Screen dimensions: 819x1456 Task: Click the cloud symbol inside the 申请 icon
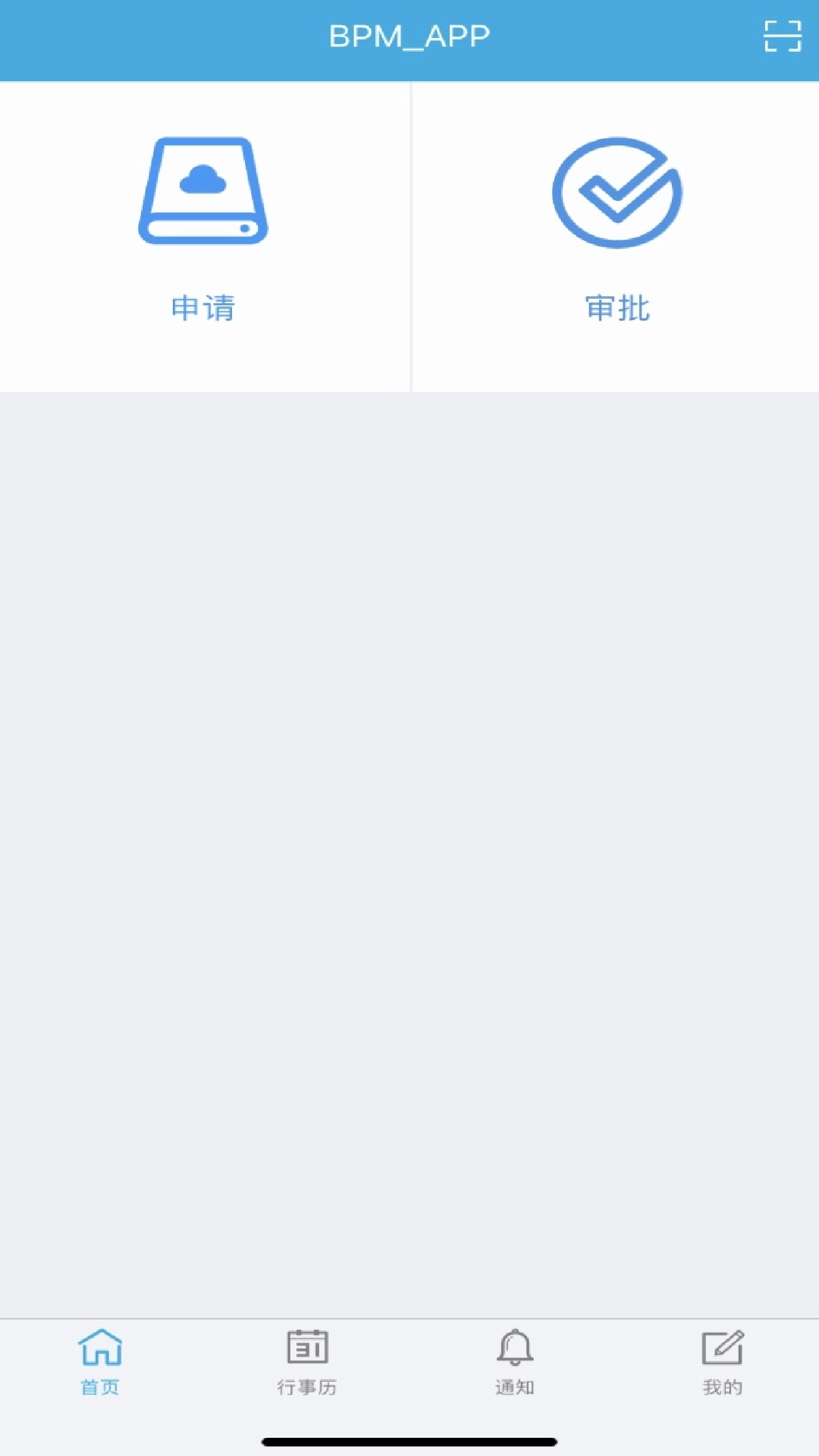pyautogui.click(x=203, y=180)
